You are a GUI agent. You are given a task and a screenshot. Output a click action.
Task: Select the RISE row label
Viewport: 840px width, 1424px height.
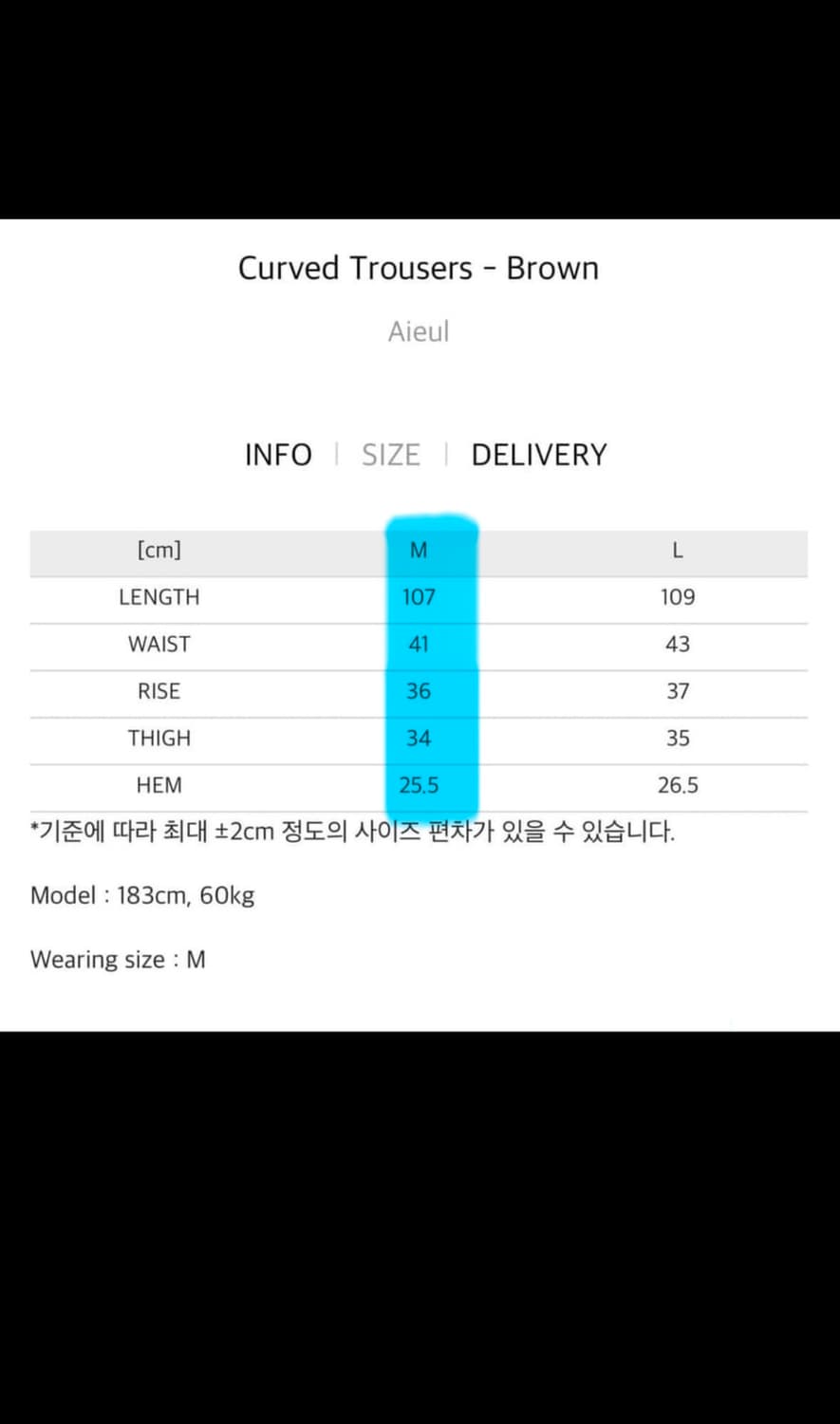(159, 691)
